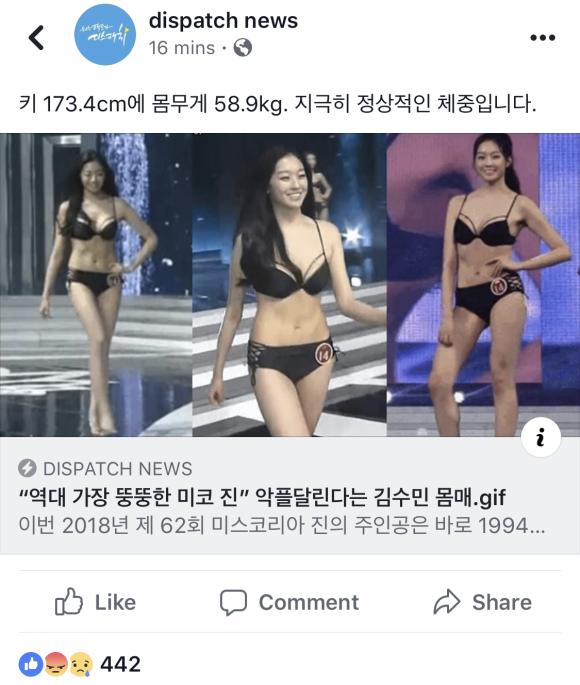The width and height of the screenshot is (580, 685).
Task: Open the dispatch news page name
Action: 223,21
